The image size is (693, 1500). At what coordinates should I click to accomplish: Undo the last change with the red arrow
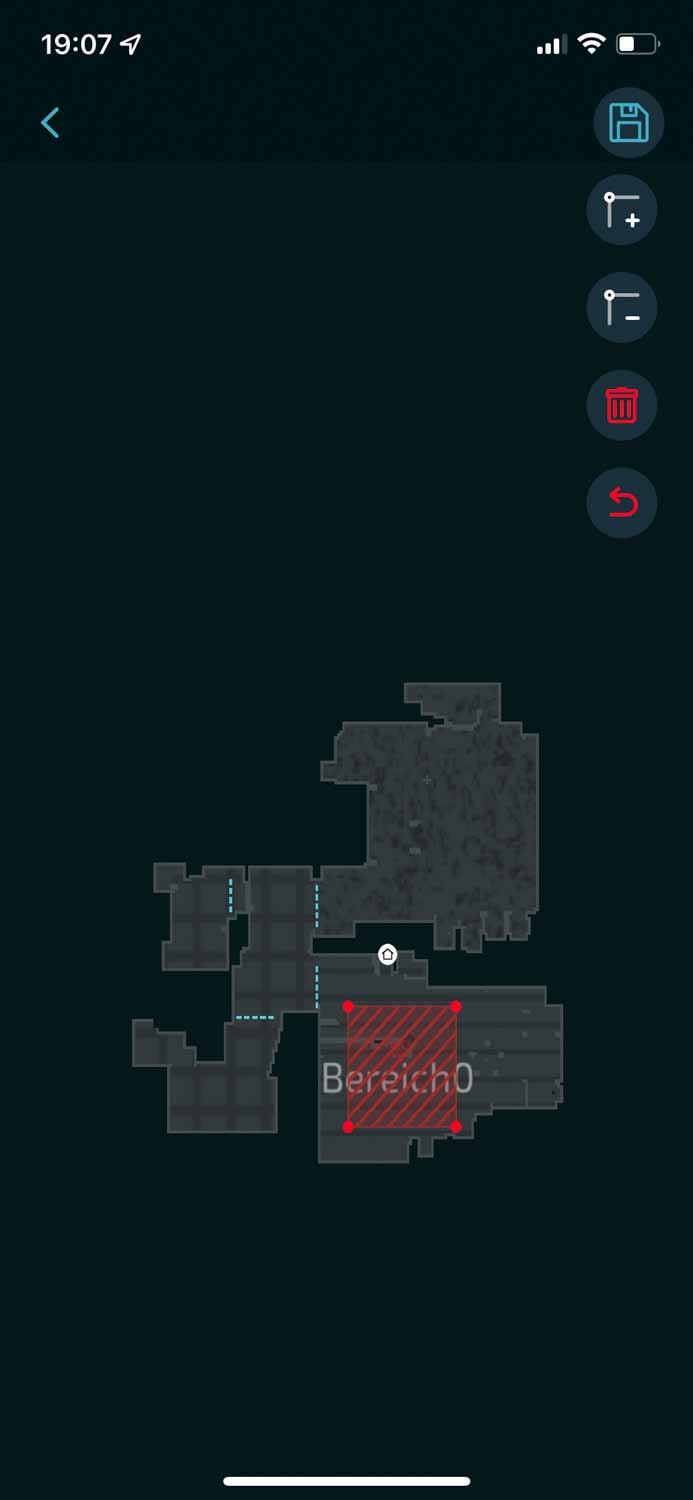622,503
